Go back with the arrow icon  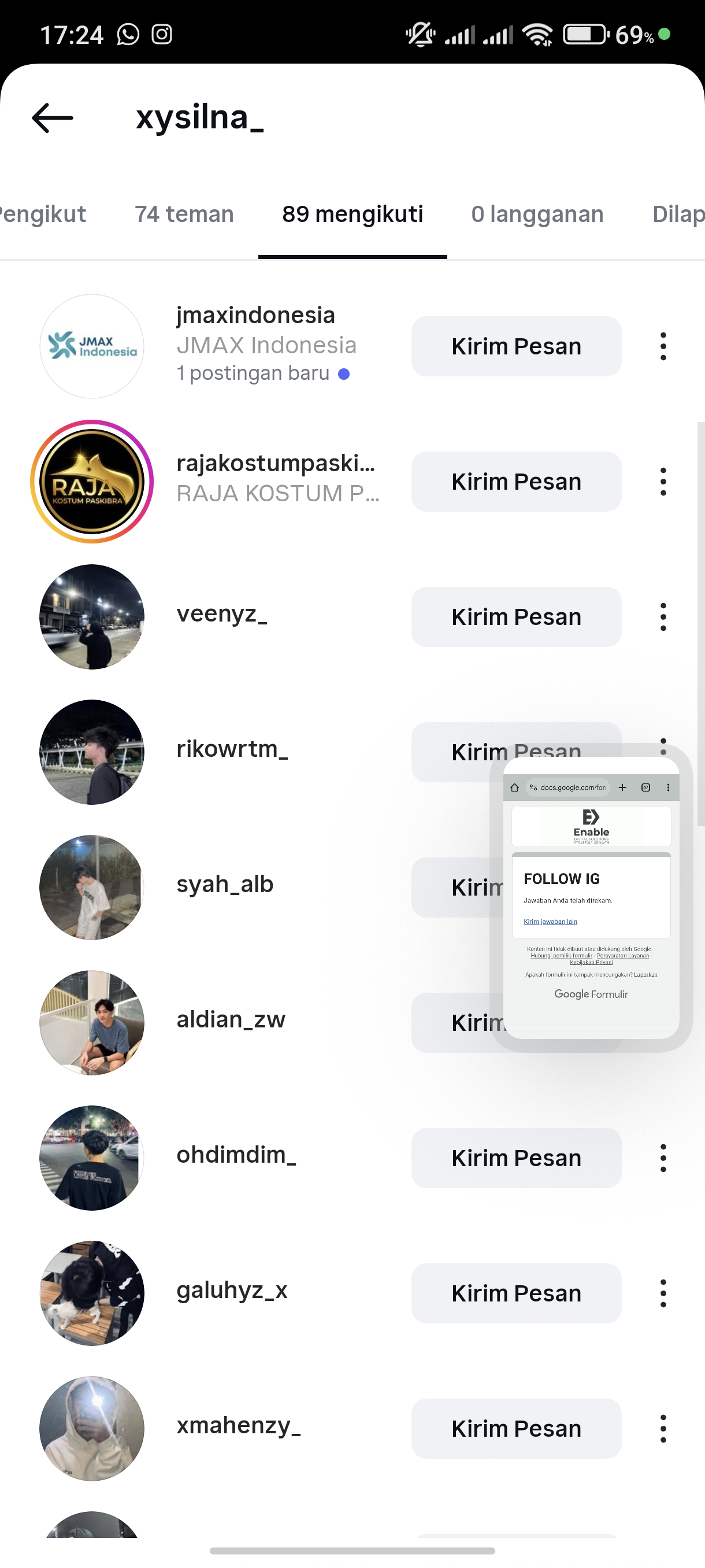[53, 118]
